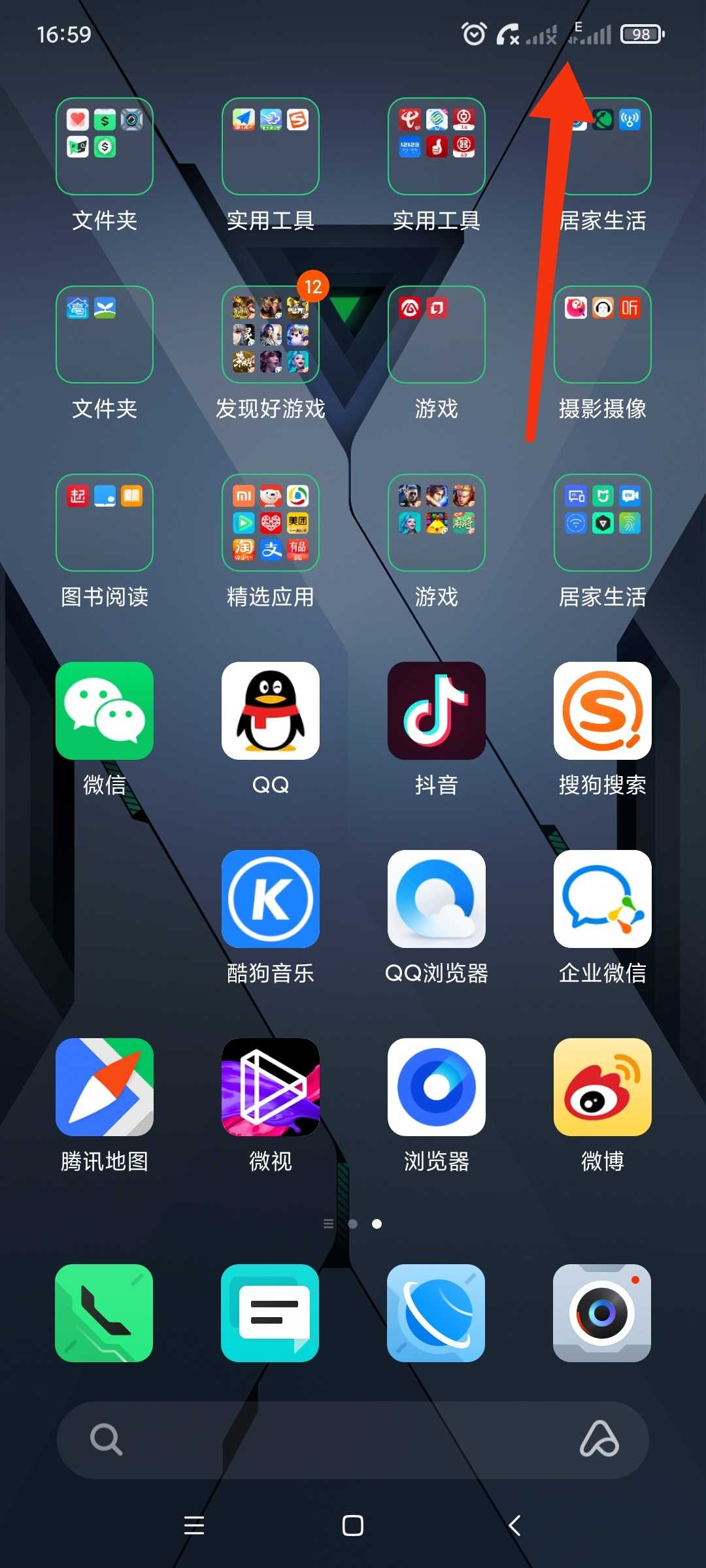
Task: Open the 发现好游戏 folder with badge 12
Action: tap(271, 335)
